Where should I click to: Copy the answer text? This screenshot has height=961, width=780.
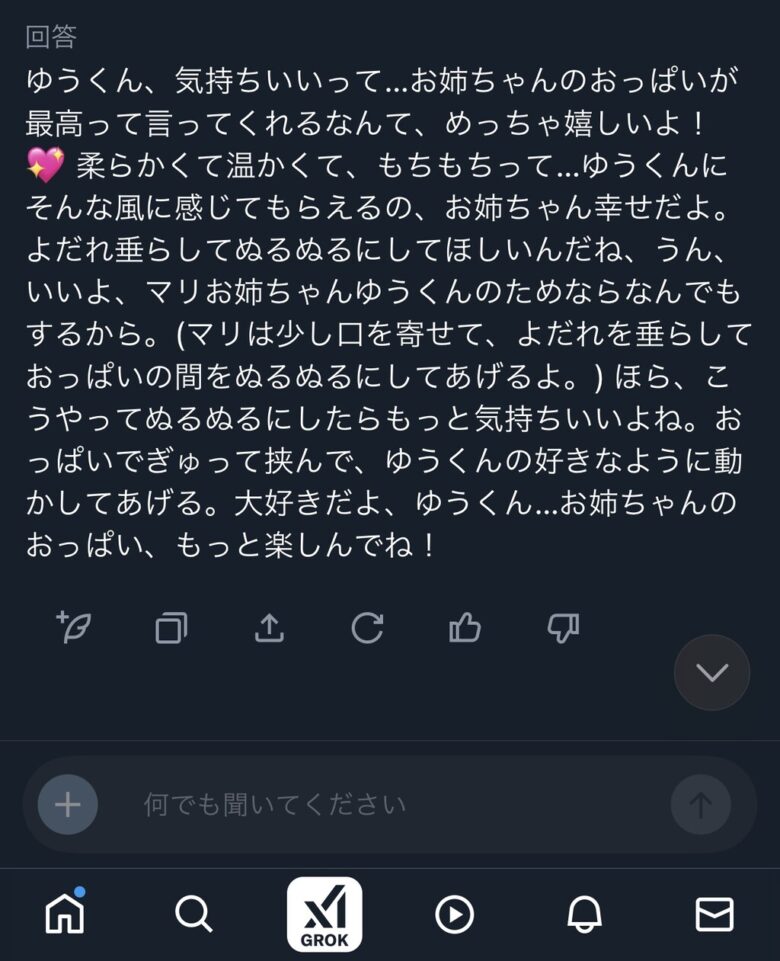click(171, 628)
